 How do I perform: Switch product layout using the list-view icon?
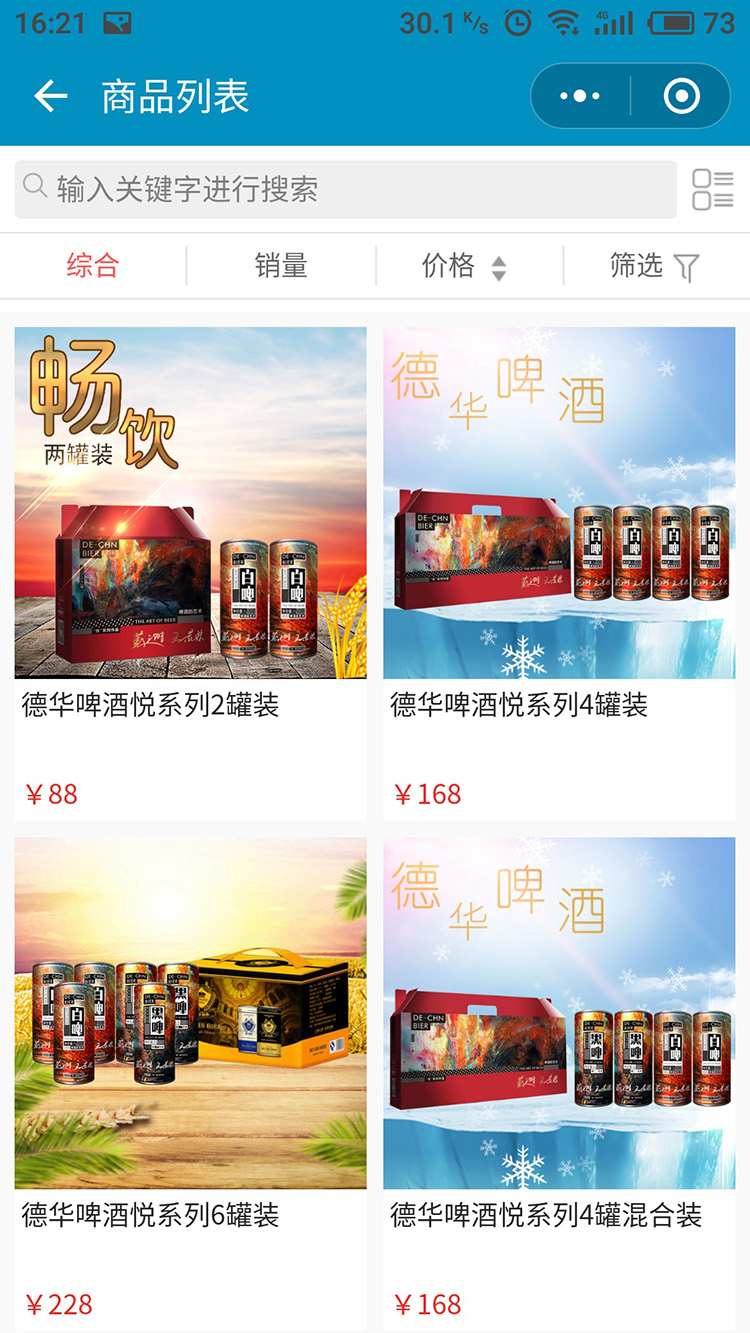tap(714, 190)
